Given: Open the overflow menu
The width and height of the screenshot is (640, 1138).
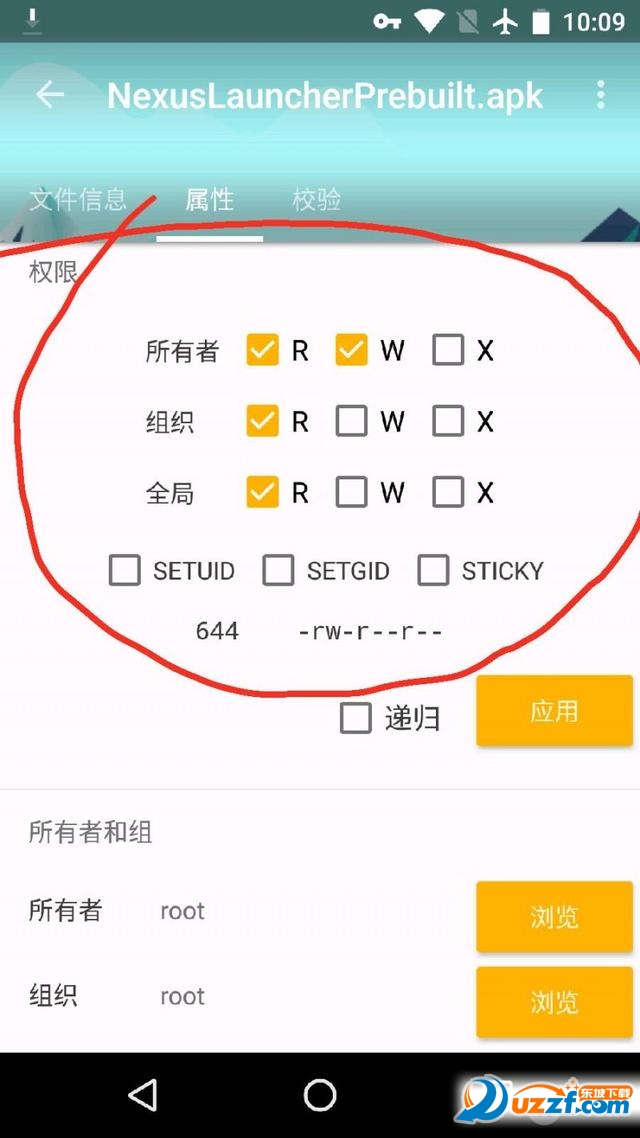Looking at the screenshot, I should (600, 95).
